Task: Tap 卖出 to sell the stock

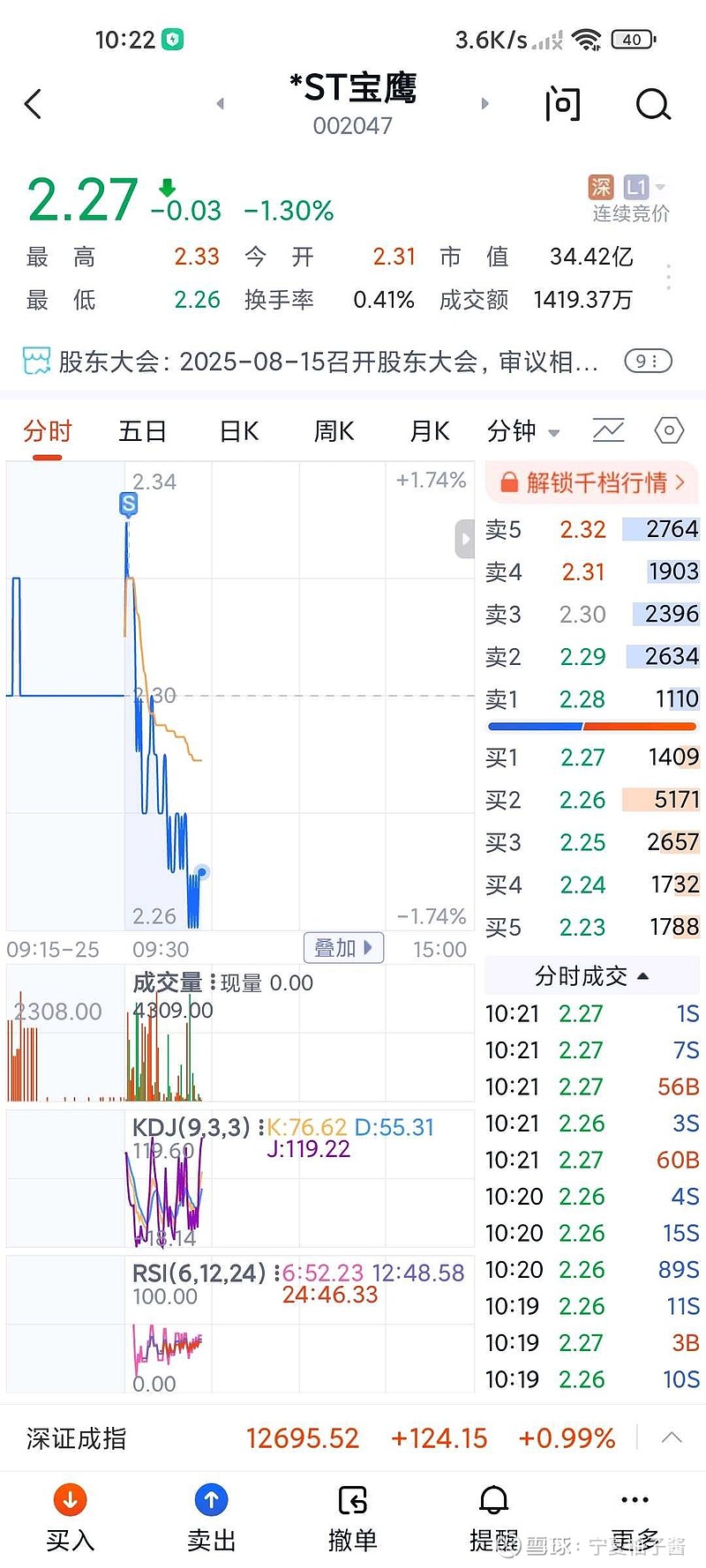Action: coord(212,1519)
